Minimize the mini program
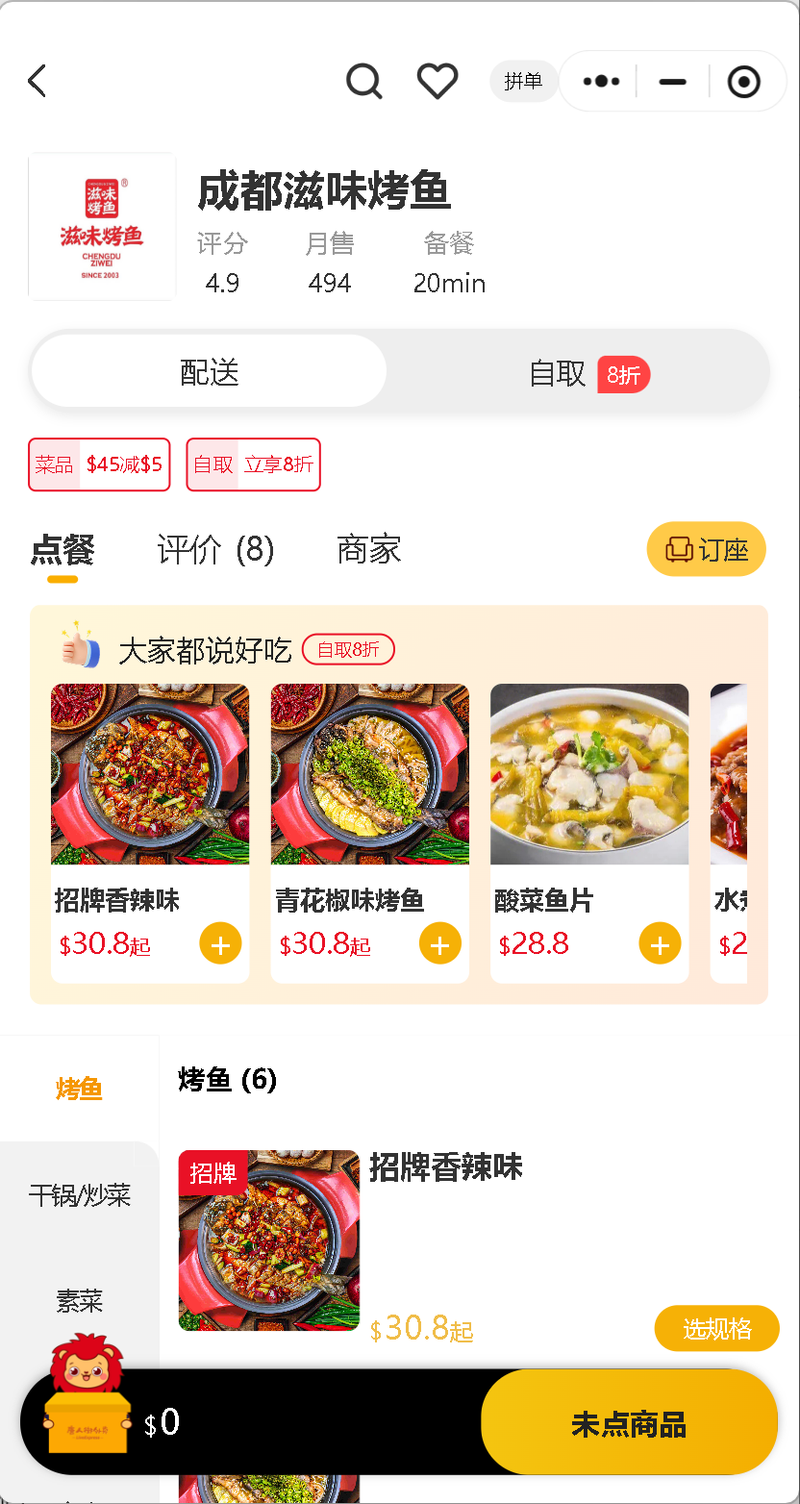 coord(673,81)
